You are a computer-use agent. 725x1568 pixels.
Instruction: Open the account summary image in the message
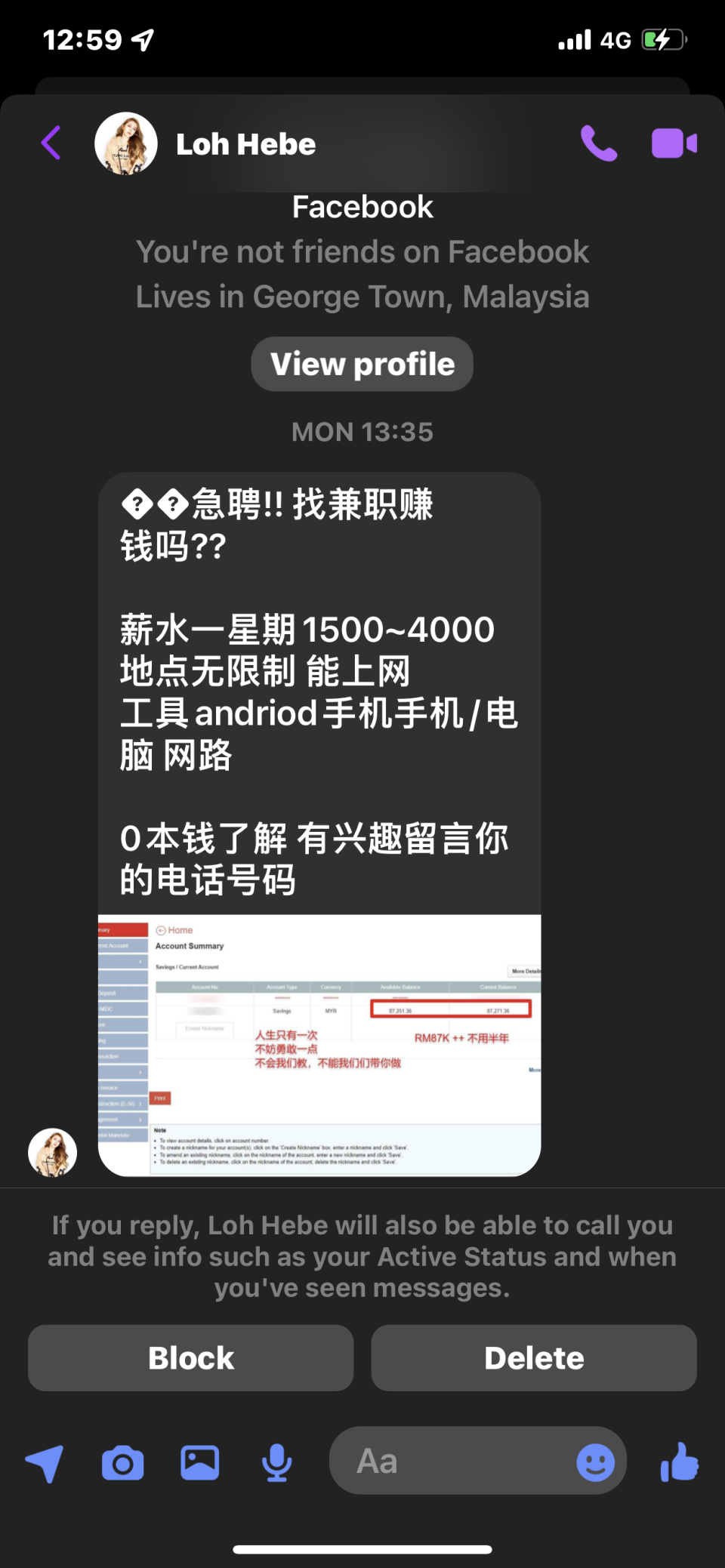point(319,1043)
